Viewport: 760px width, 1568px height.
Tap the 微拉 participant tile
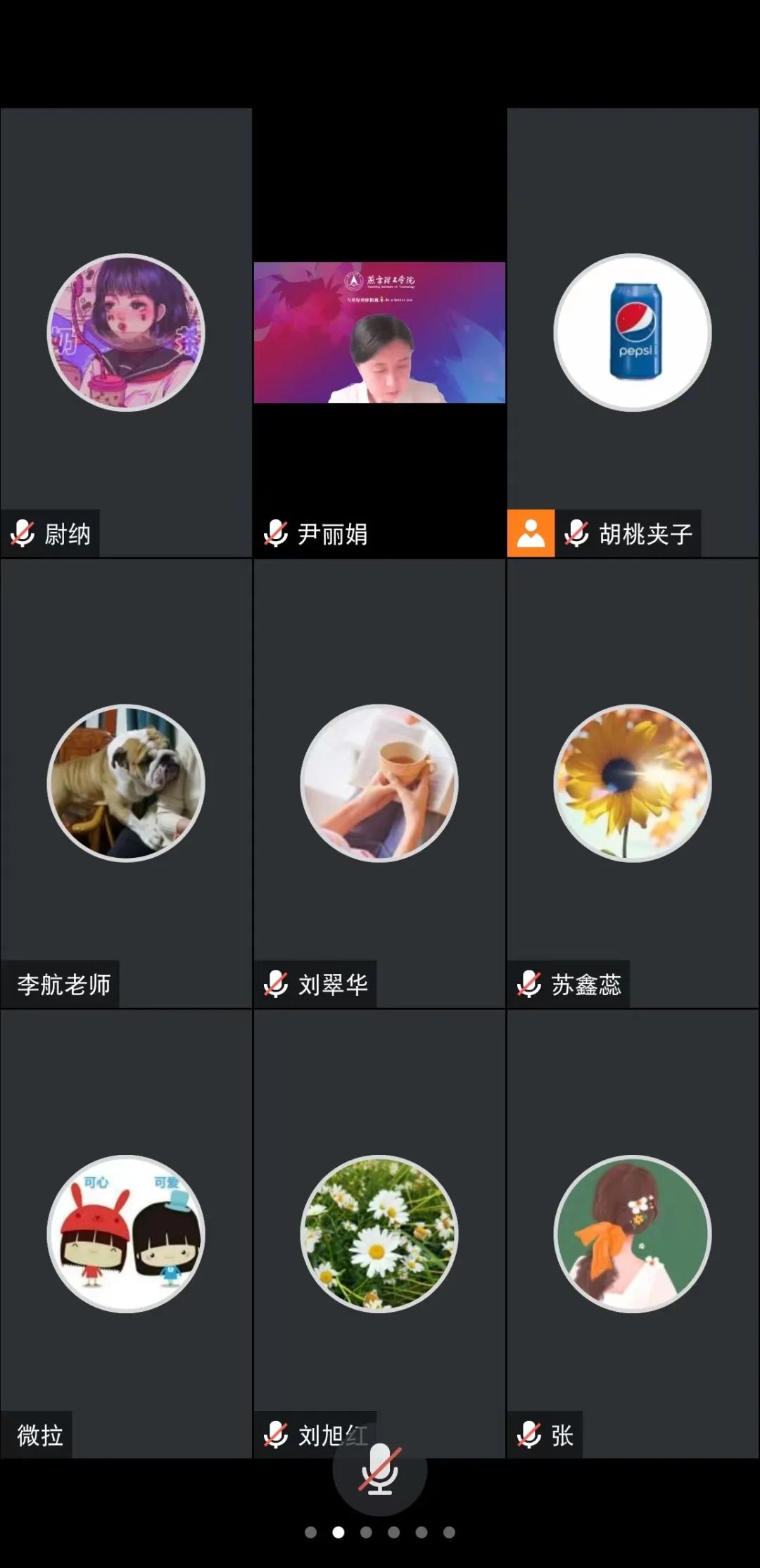tap(126, 1233)
